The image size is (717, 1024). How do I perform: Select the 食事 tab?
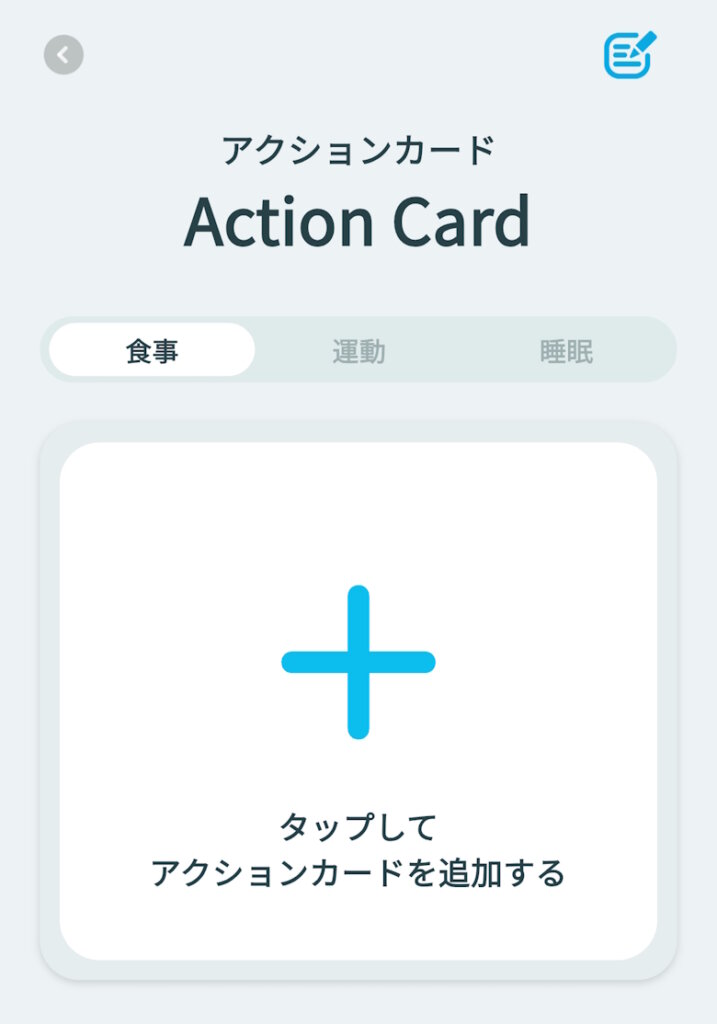(152, 351)
